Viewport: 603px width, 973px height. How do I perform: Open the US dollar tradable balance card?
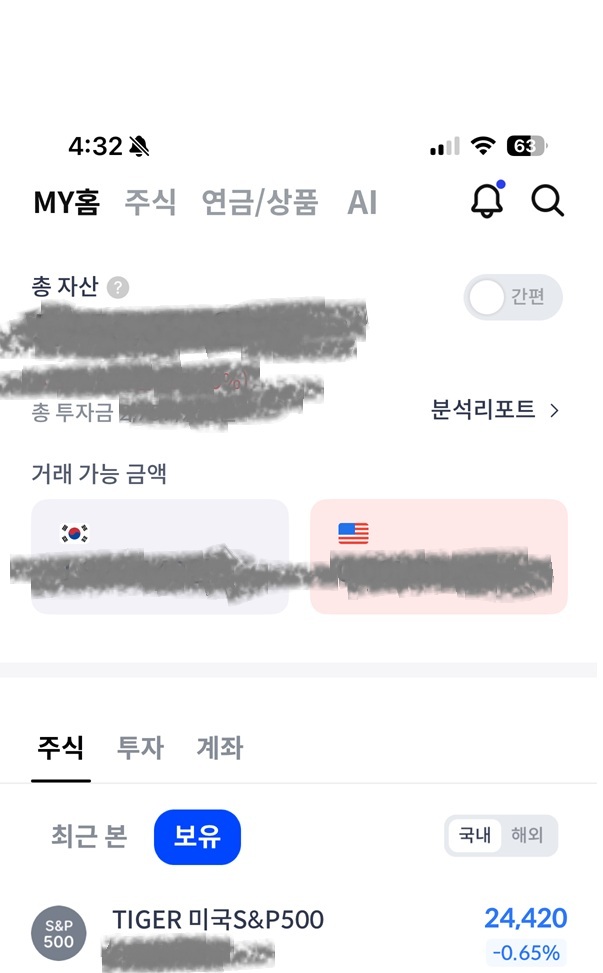coord(438,556)
